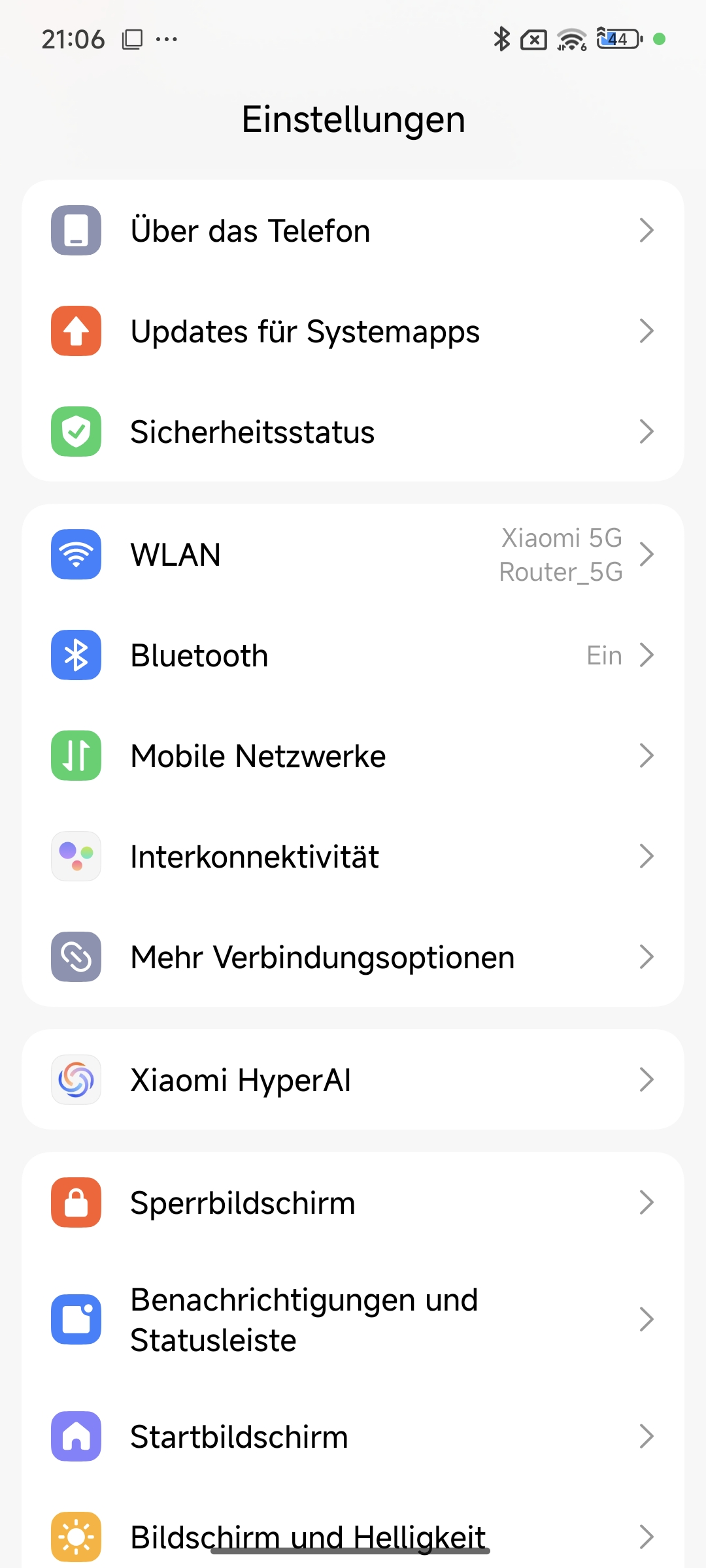
Task: Open Sperrbildschirm settings
Action: [353, 1203]
